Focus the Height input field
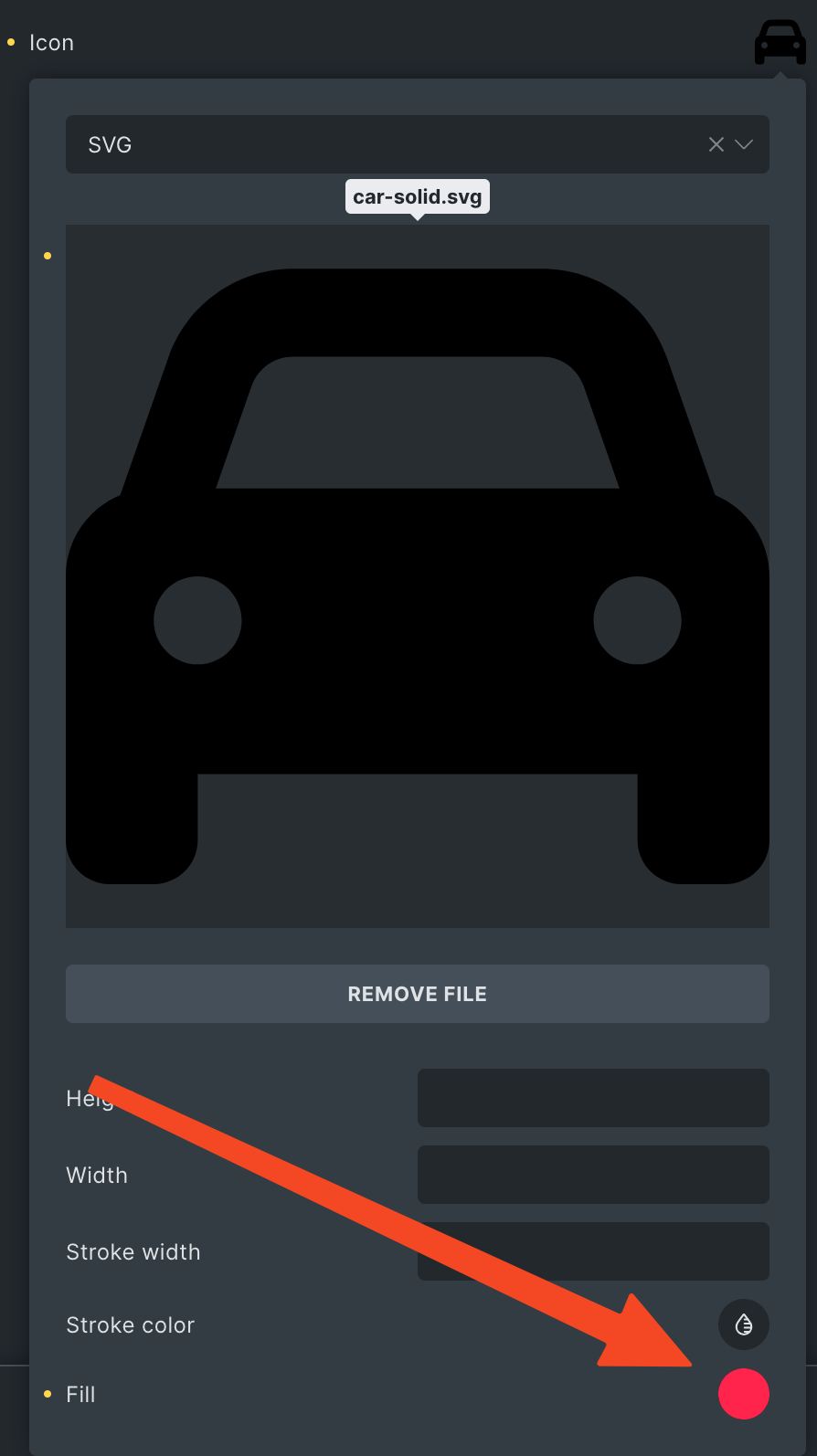 (593, 1098)
